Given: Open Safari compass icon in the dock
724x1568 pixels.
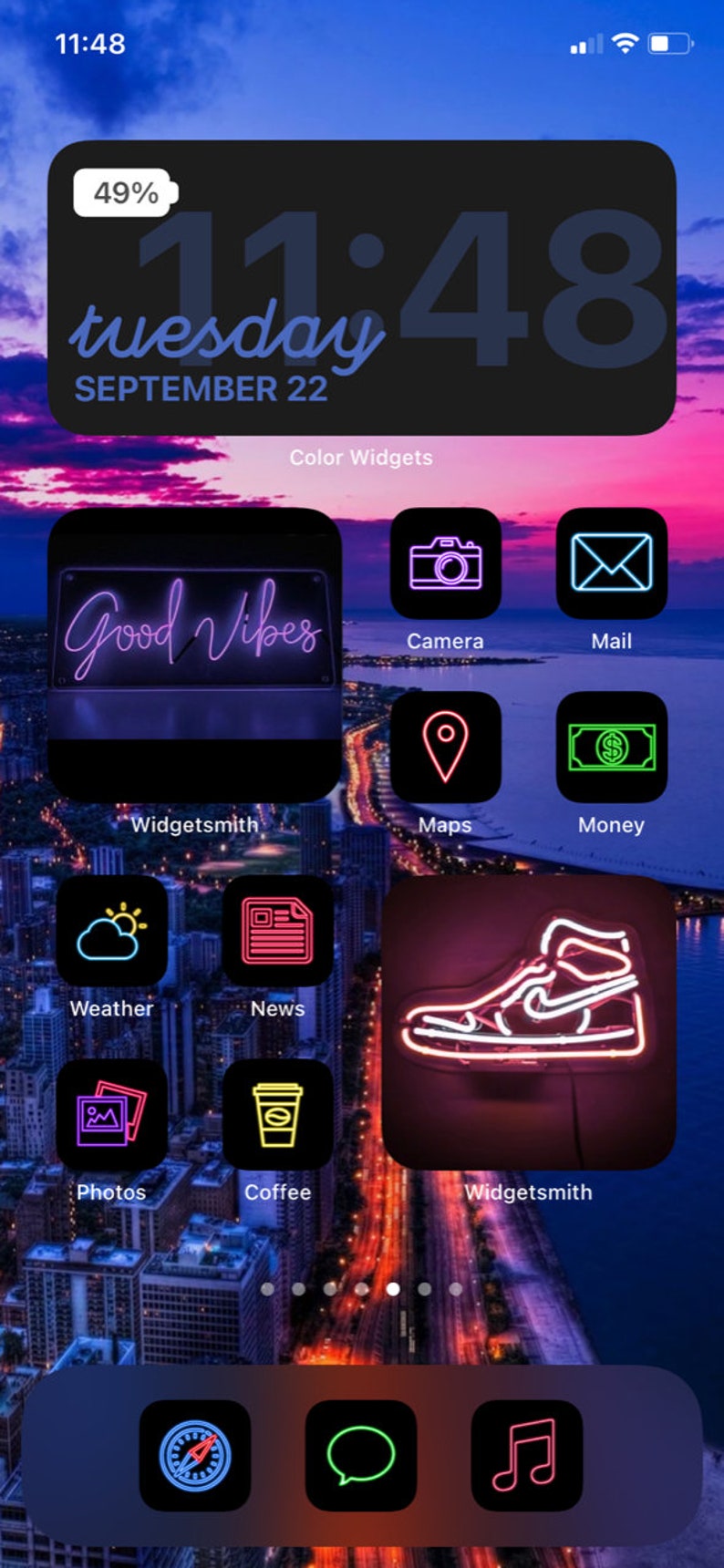Looking at the screenshot, I should 195,1456.
